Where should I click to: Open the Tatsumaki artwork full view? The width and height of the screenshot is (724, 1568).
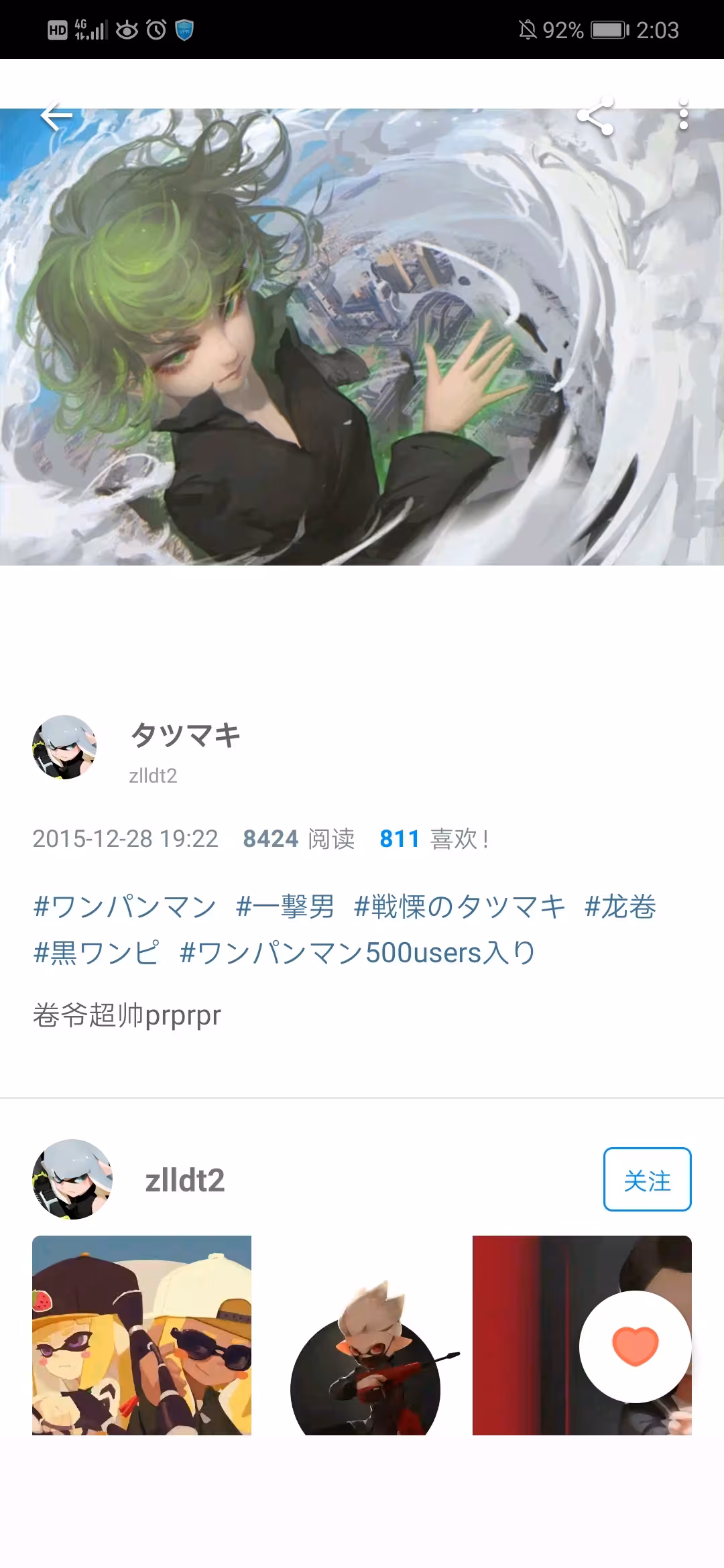(362, 336)
